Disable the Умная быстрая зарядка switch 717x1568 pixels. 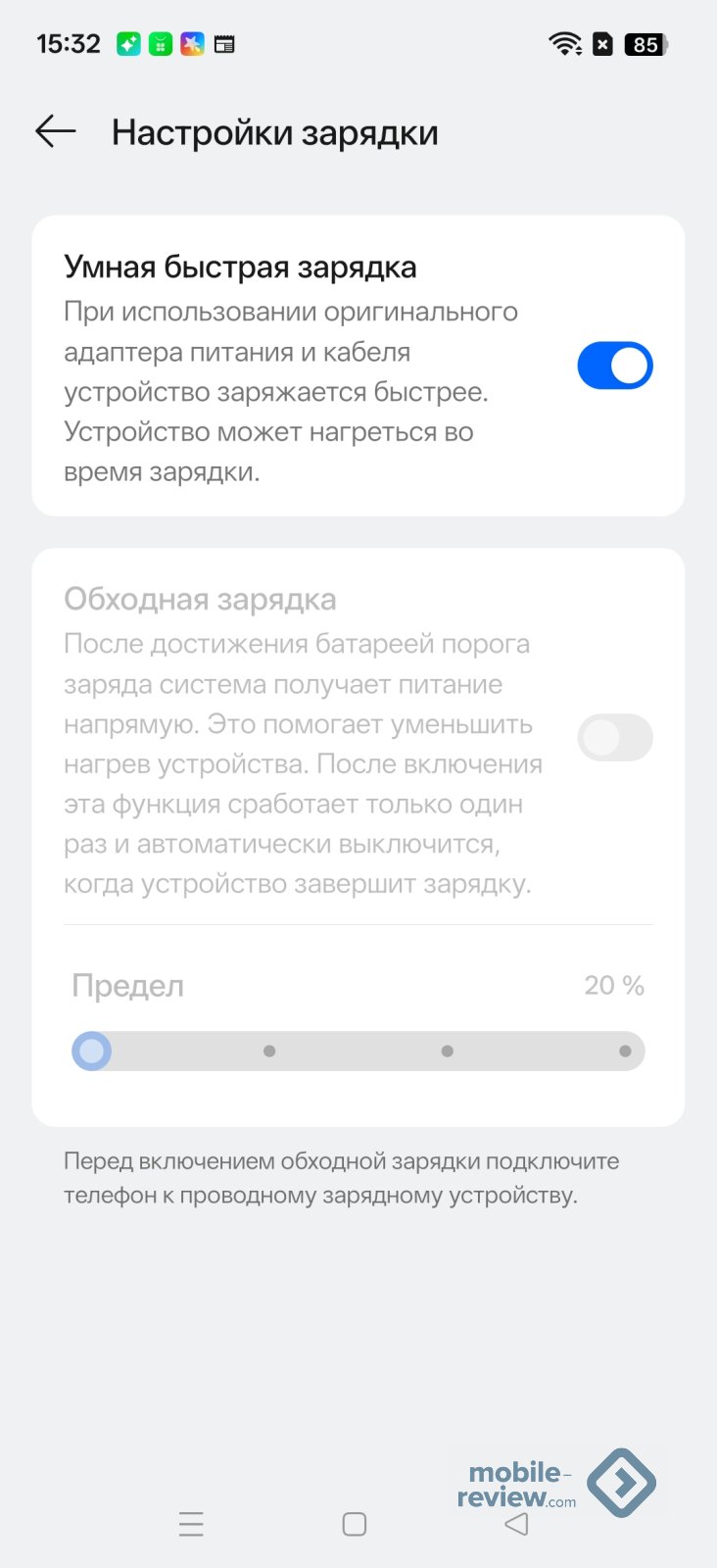(x=614, y=366)
